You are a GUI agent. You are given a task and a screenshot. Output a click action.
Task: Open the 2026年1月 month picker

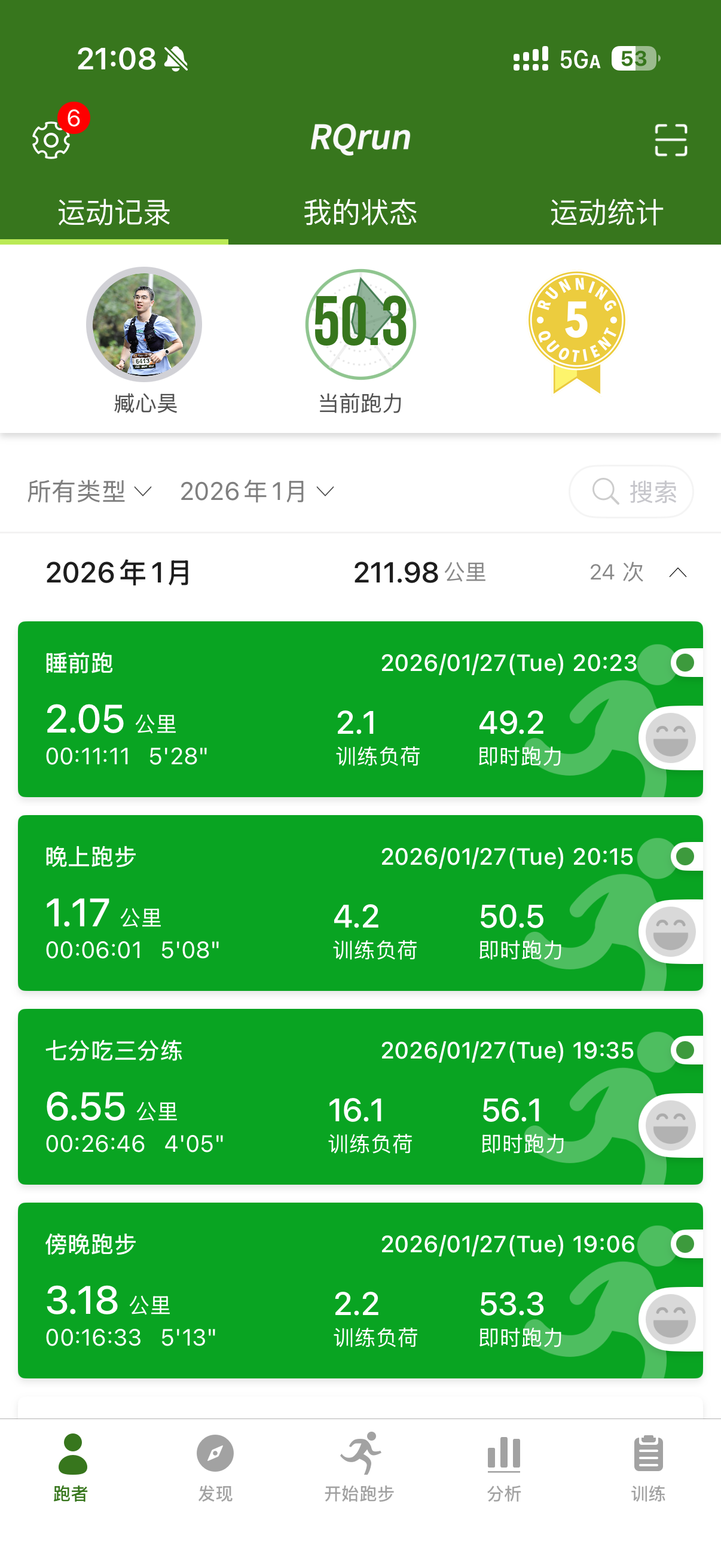256,491
